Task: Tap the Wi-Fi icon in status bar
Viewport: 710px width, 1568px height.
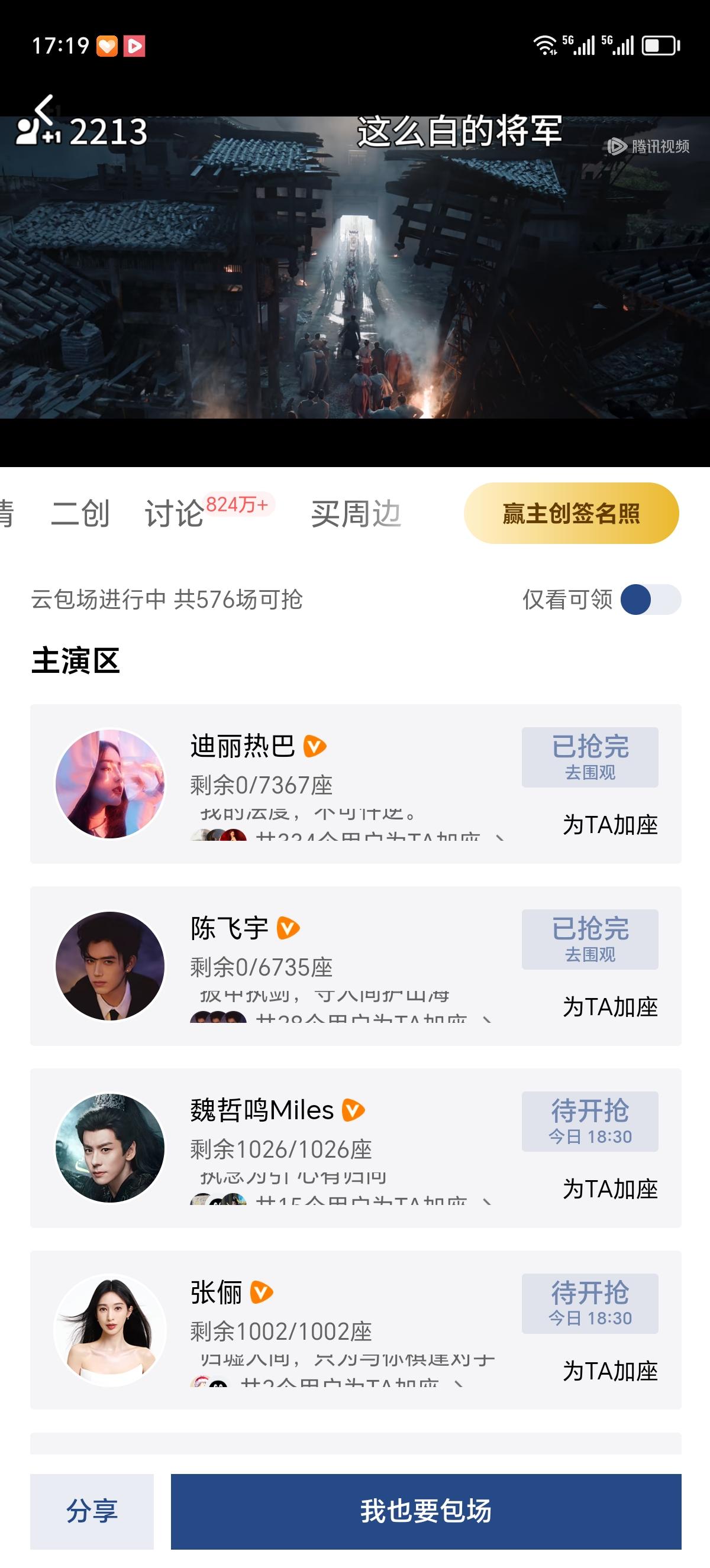Action: 545,44
